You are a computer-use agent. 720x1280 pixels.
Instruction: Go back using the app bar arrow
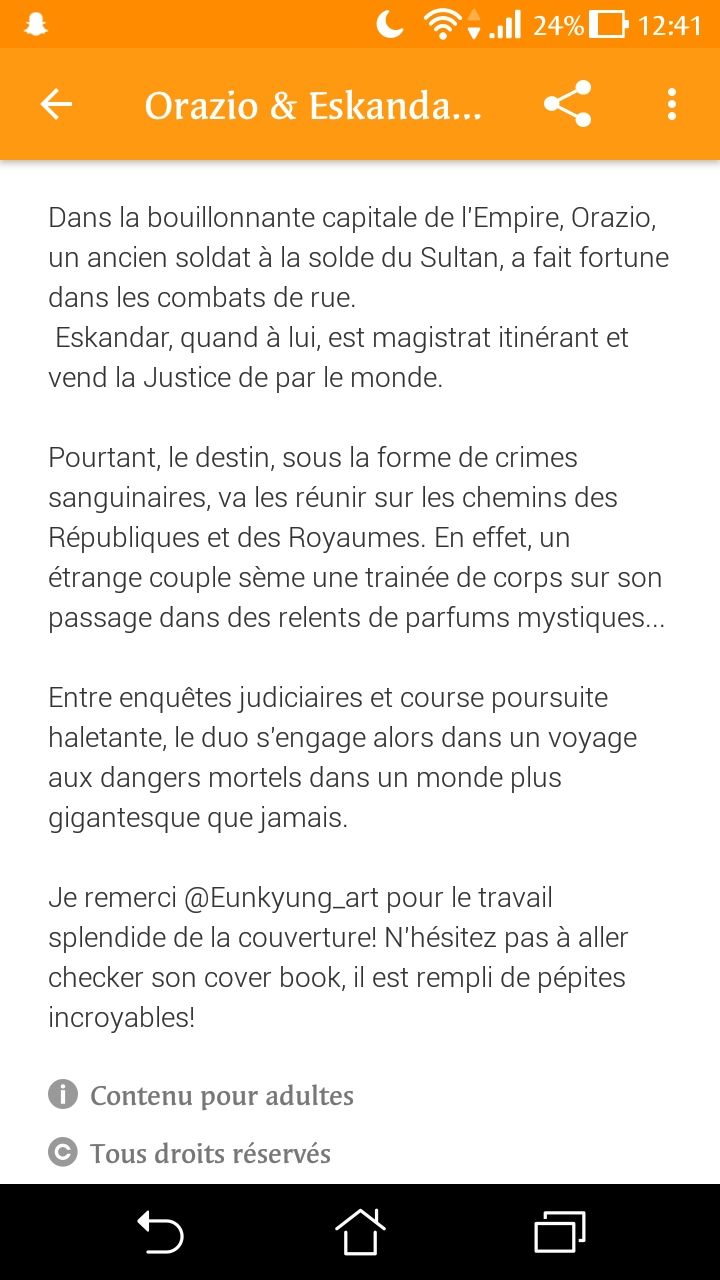pos(56,104)
